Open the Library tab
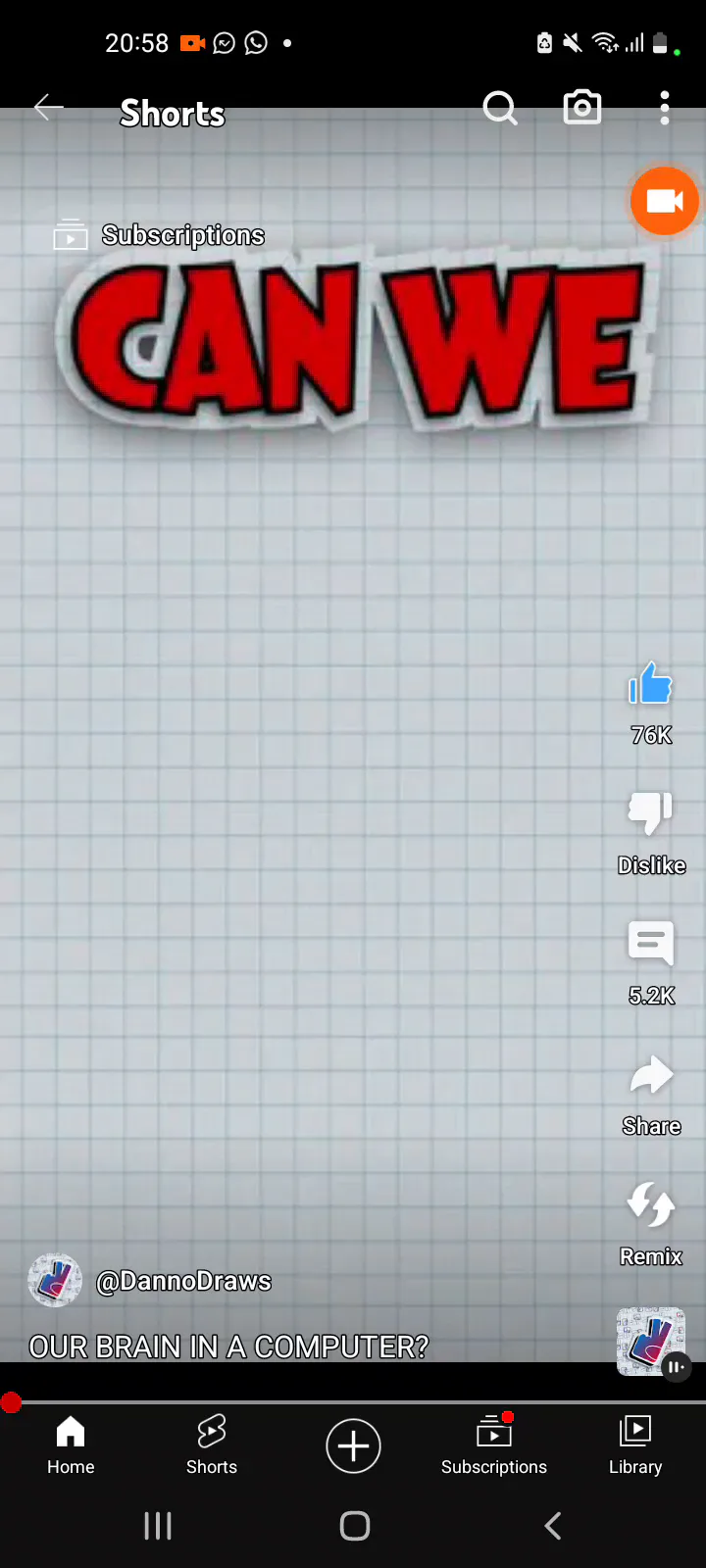The width and height of the screenshot is (706, 1568). point(635,1445)
